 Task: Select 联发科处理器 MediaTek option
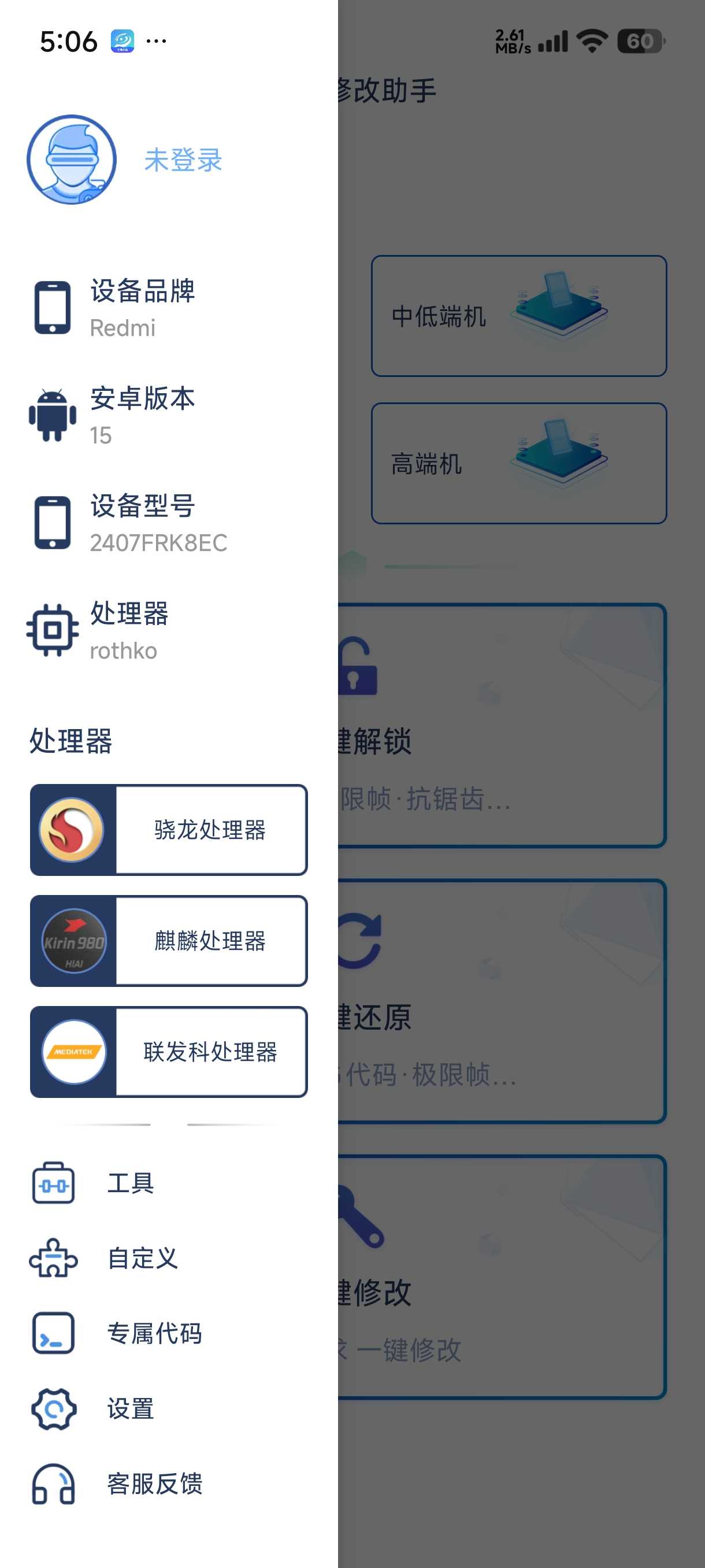tap(169, 1051)
